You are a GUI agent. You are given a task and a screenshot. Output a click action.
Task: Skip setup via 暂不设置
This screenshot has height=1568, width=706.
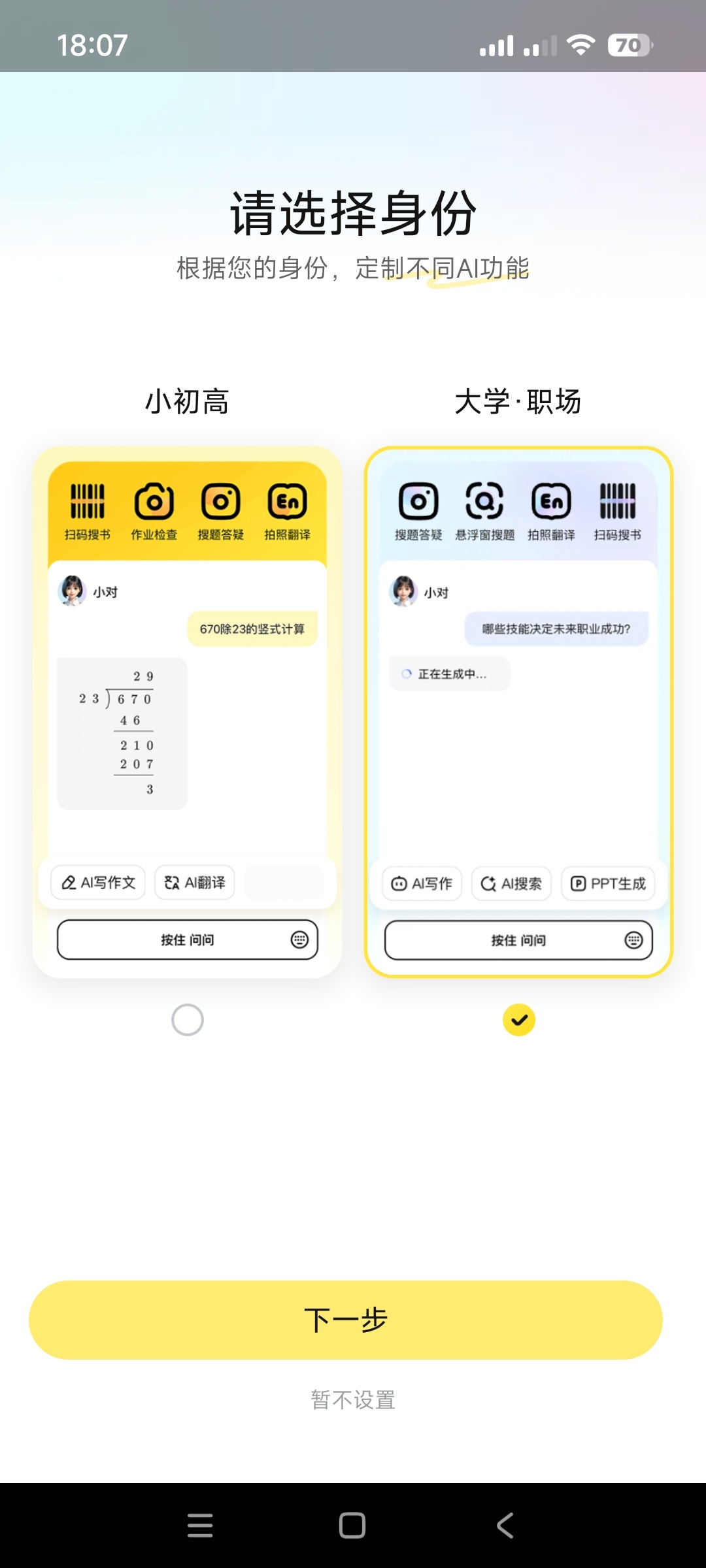pos(353,1400)
